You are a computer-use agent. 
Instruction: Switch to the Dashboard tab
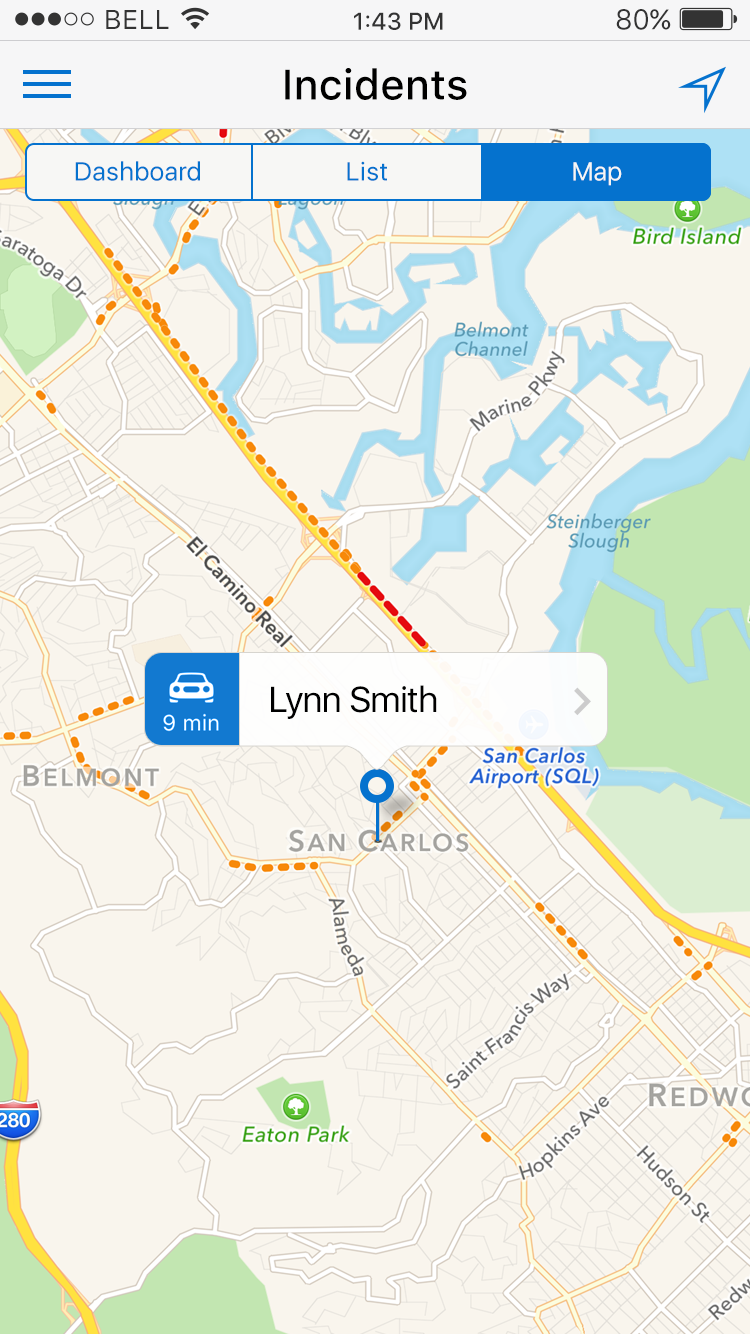click(x=138, y=172)
